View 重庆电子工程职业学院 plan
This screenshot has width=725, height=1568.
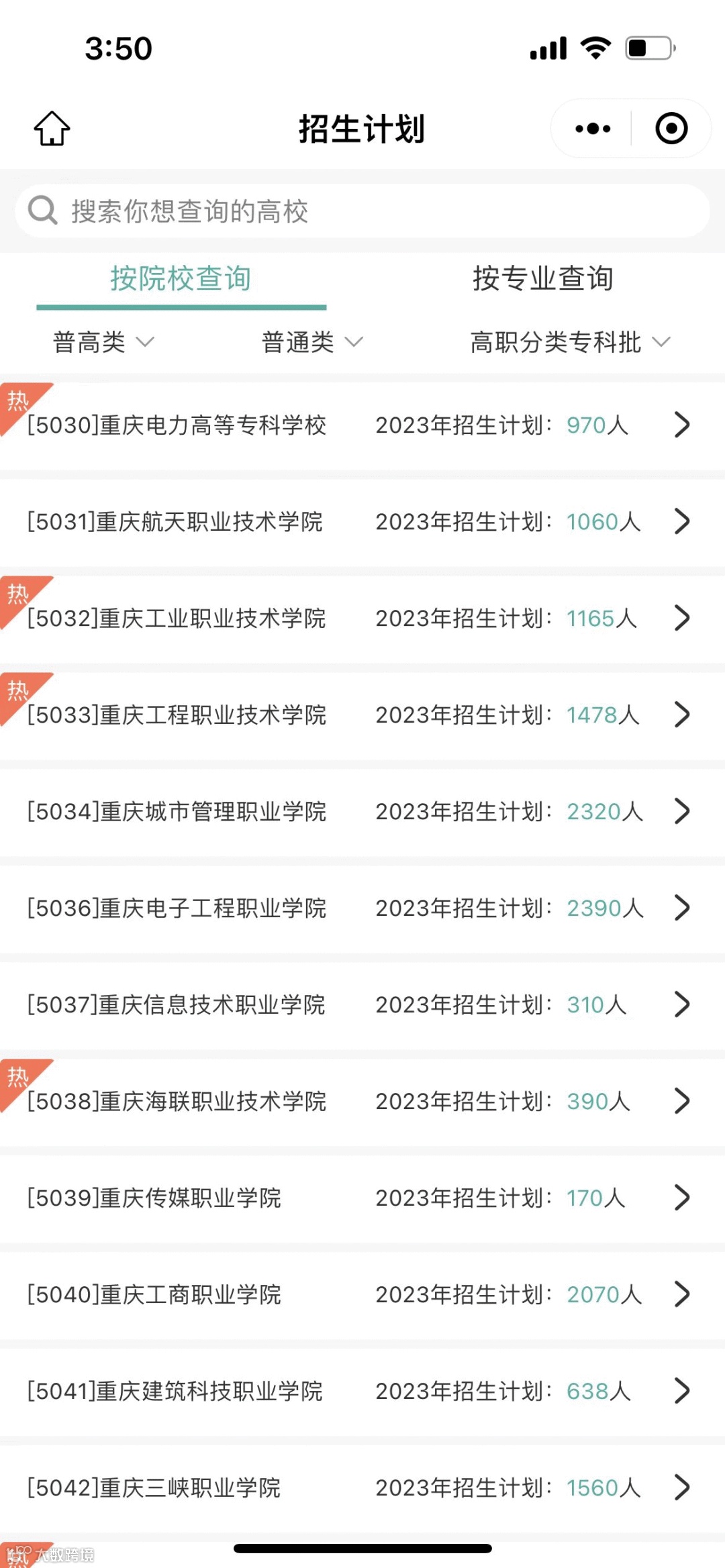362,908
